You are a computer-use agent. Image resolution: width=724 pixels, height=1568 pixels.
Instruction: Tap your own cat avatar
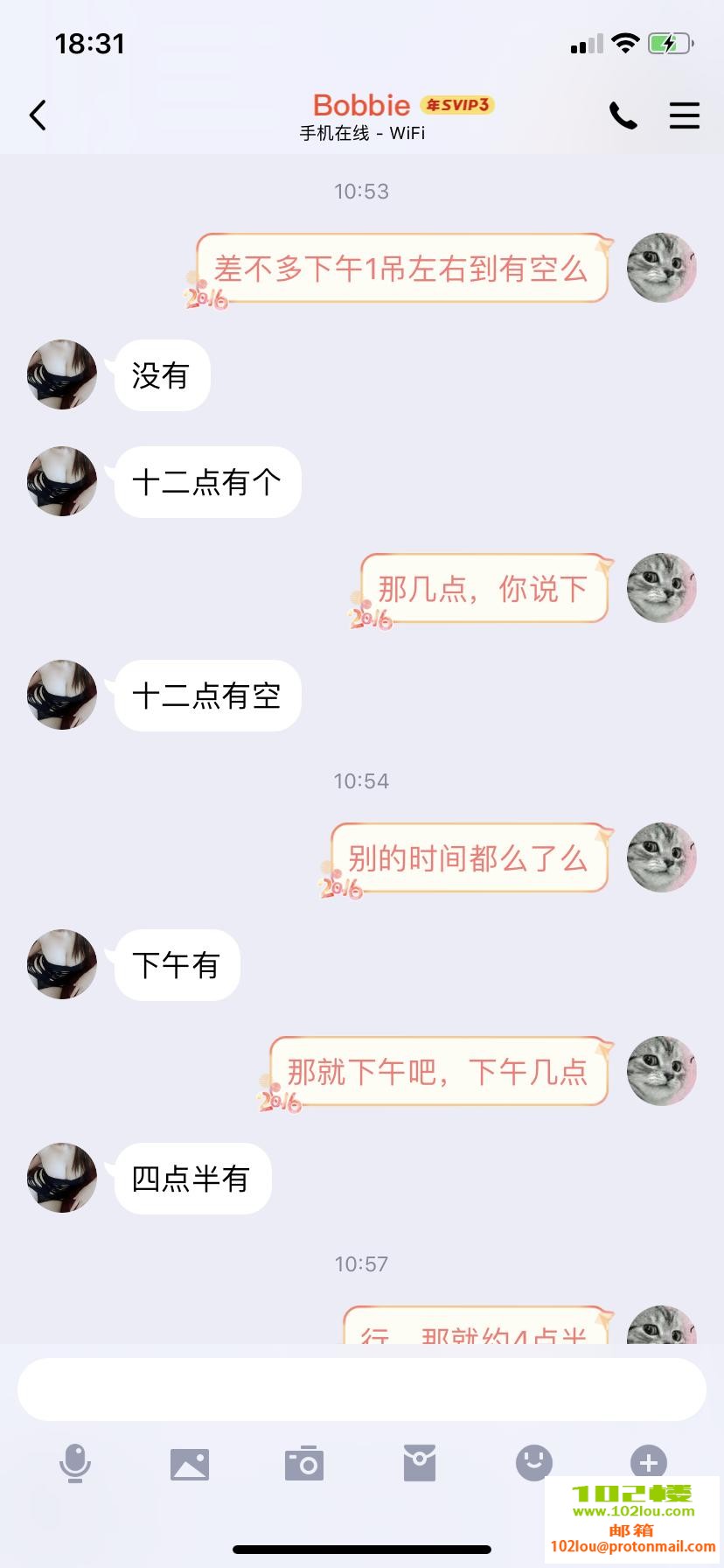tap(662, 269)
